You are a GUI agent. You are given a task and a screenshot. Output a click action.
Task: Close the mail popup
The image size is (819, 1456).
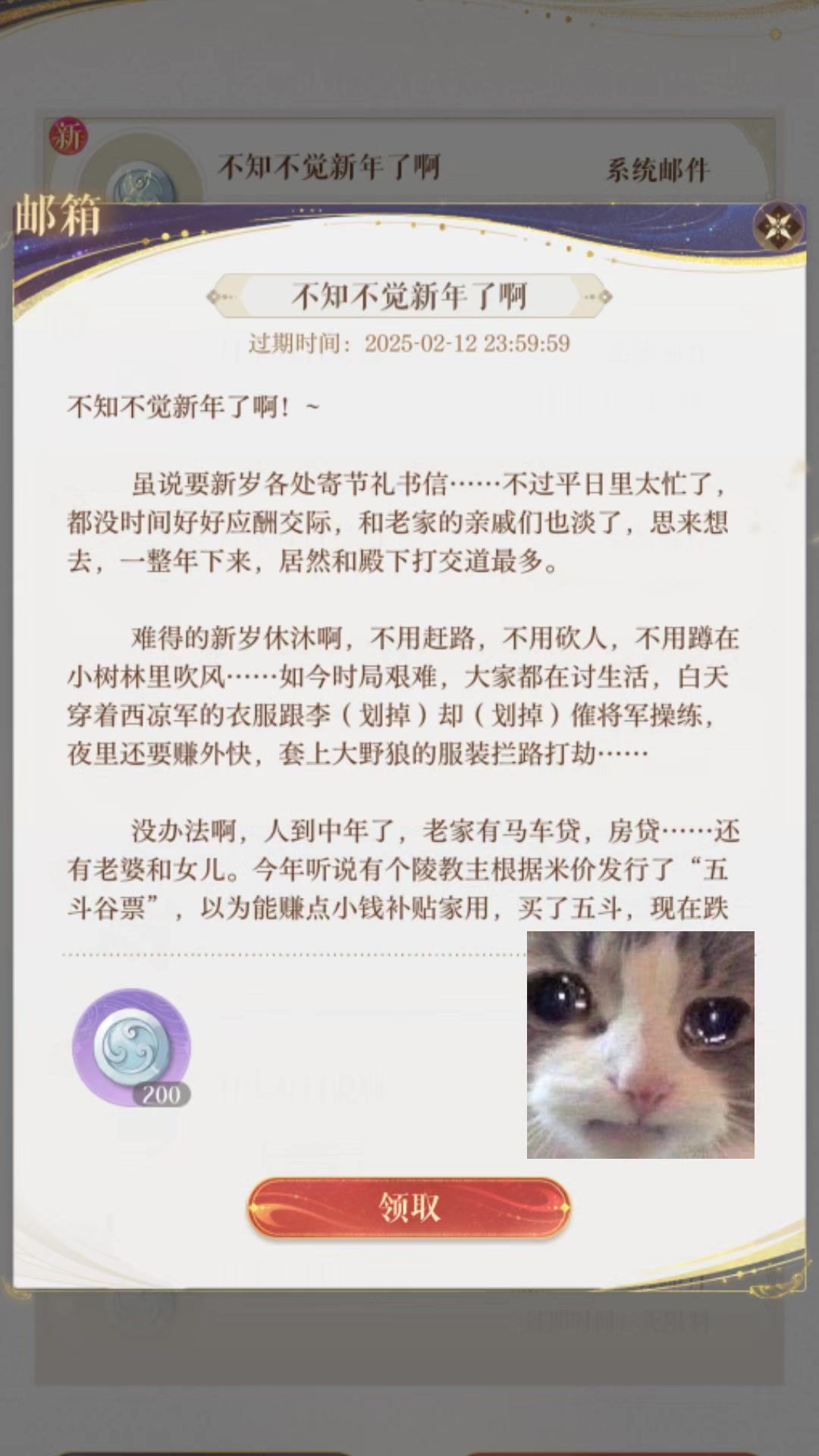[x=778, y=226]
